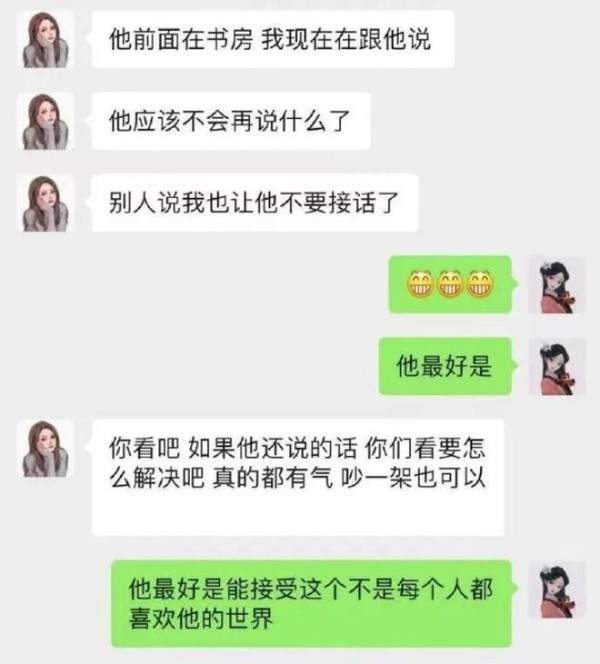Tap own avatar beside the grinning emoji message
The width and height of the screenshot is (600, 664).
click(x=556, y=285)
